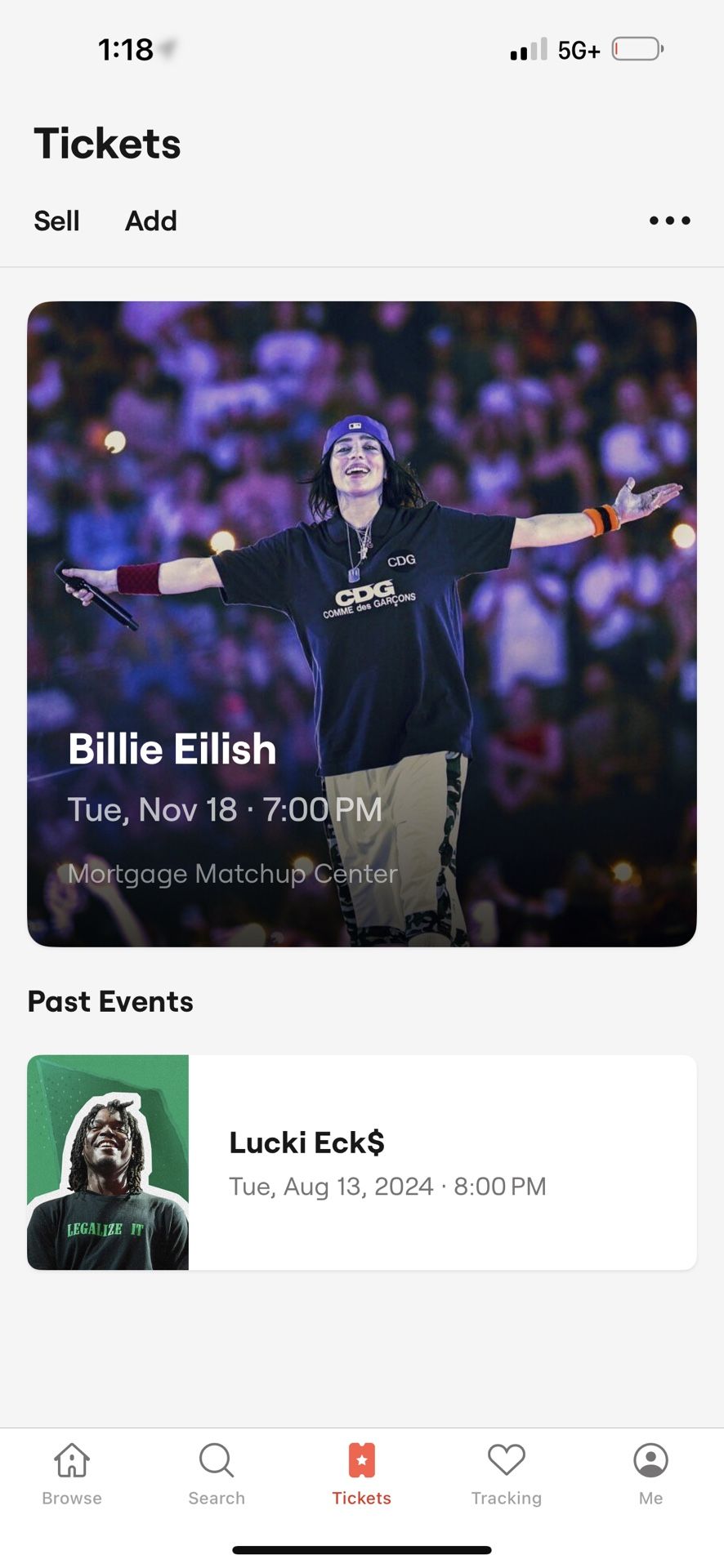
Task: Open Tracking via the heart icon
Action: point(507,1459)
